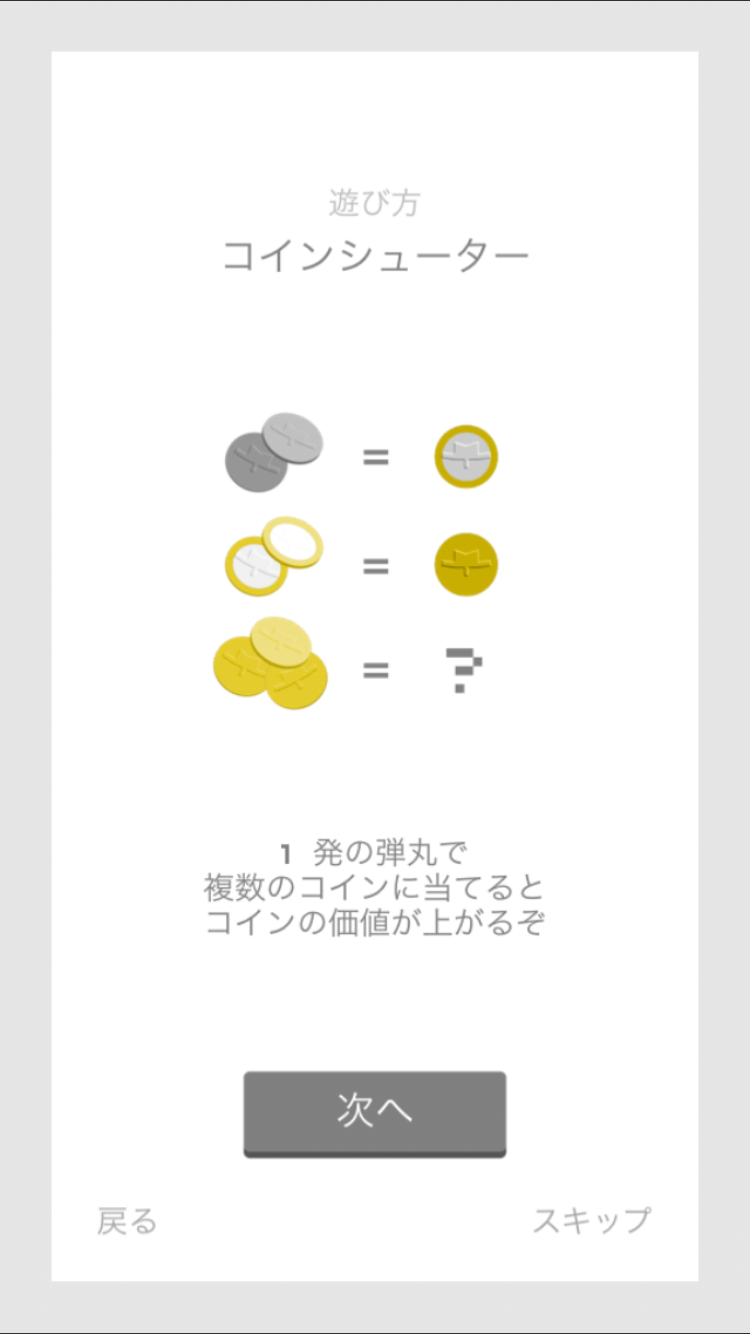Screen dimensions: 750x1334
Task: Continue with the 次へ button
Action: tap(374, 1112)
